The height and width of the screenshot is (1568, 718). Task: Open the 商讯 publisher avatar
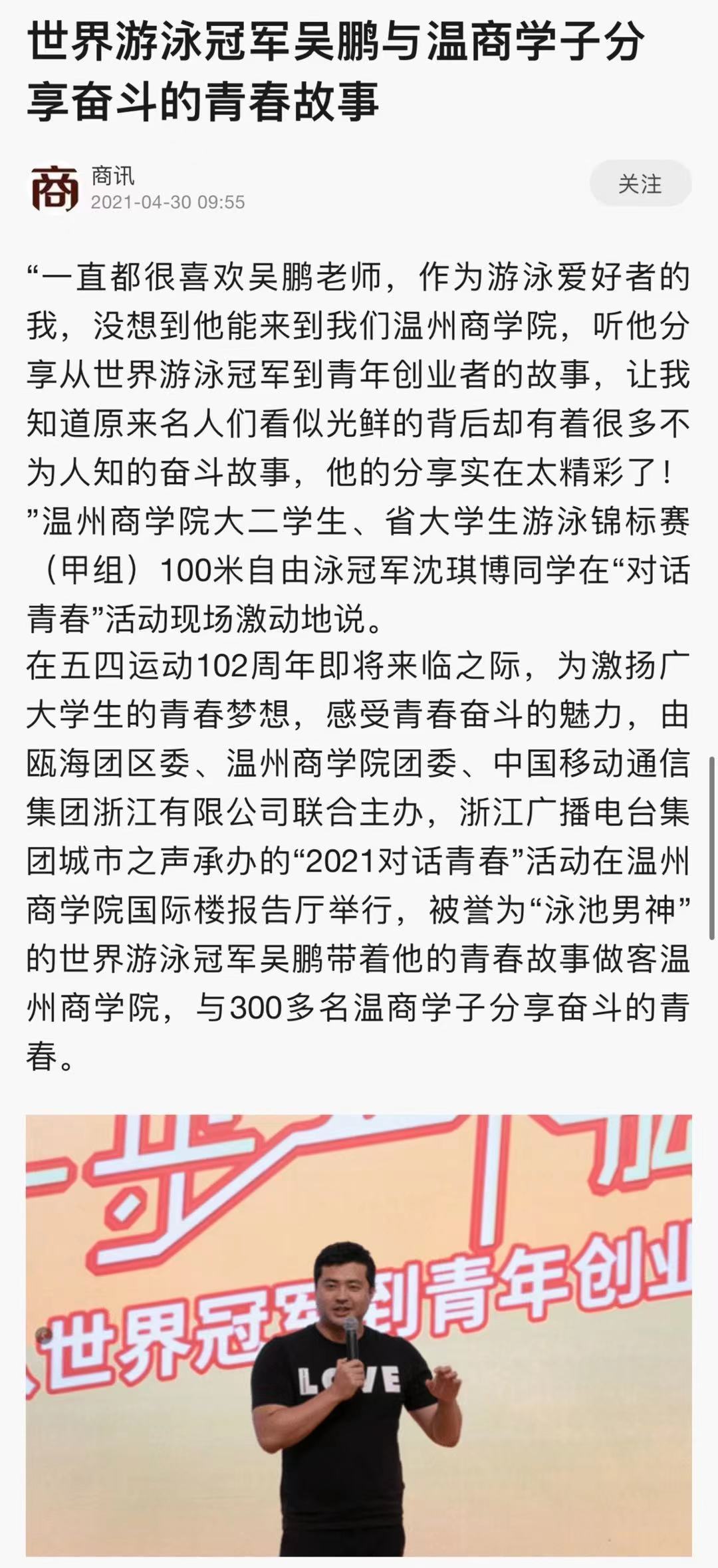tap(53, 188)
